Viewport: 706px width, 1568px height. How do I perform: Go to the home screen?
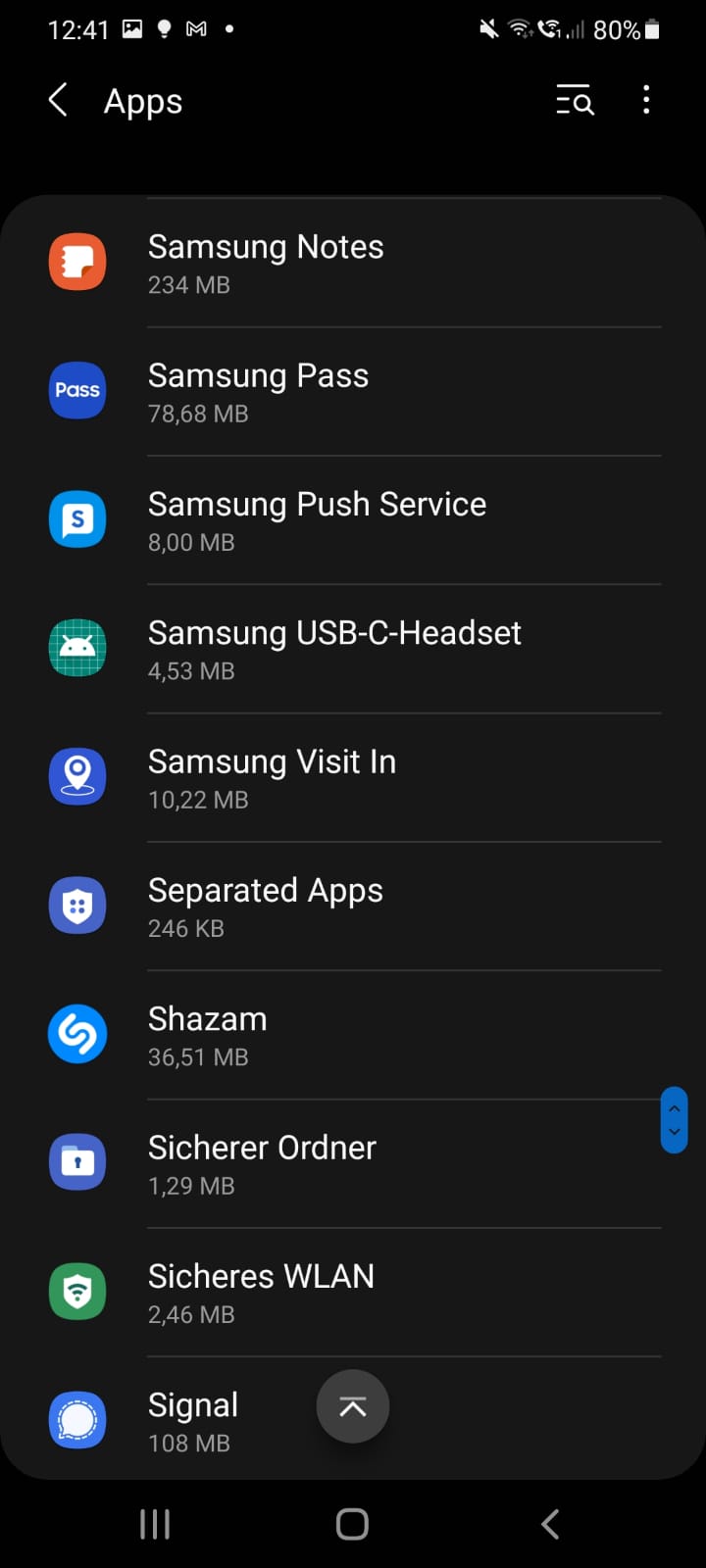coord(352,1524)
